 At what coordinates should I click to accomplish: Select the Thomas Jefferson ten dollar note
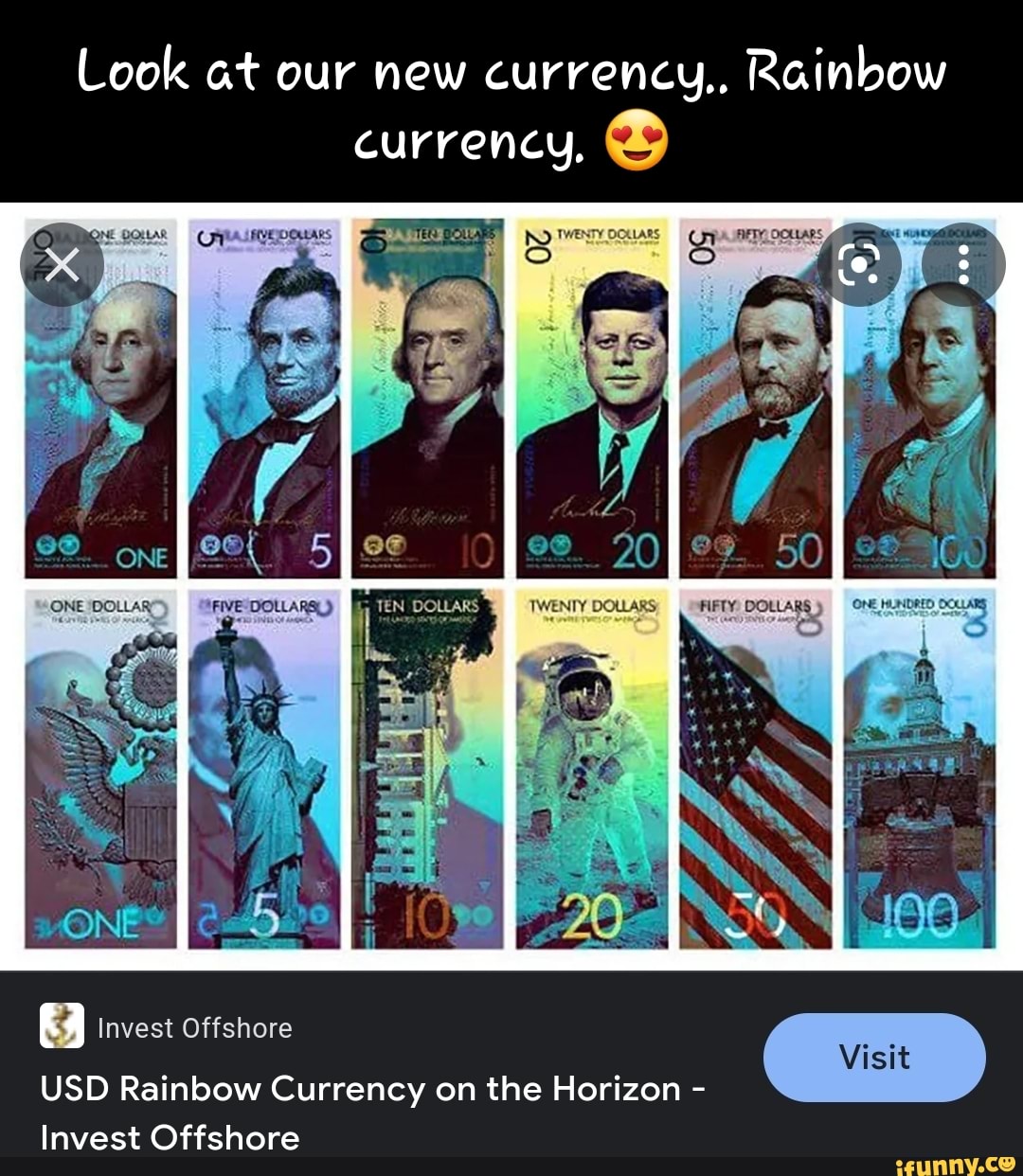coord(431,398)
